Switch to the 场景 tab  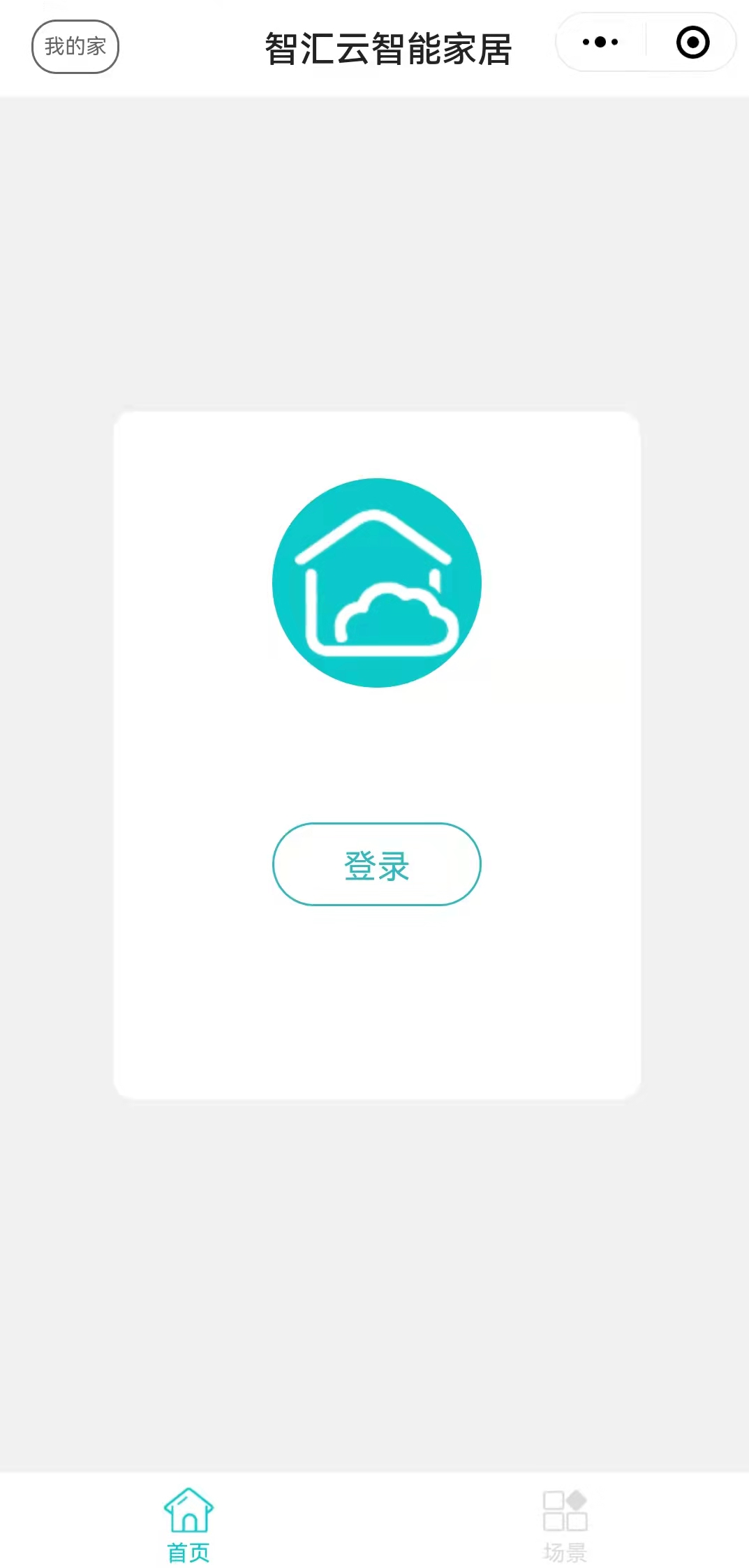point(565,1525)
